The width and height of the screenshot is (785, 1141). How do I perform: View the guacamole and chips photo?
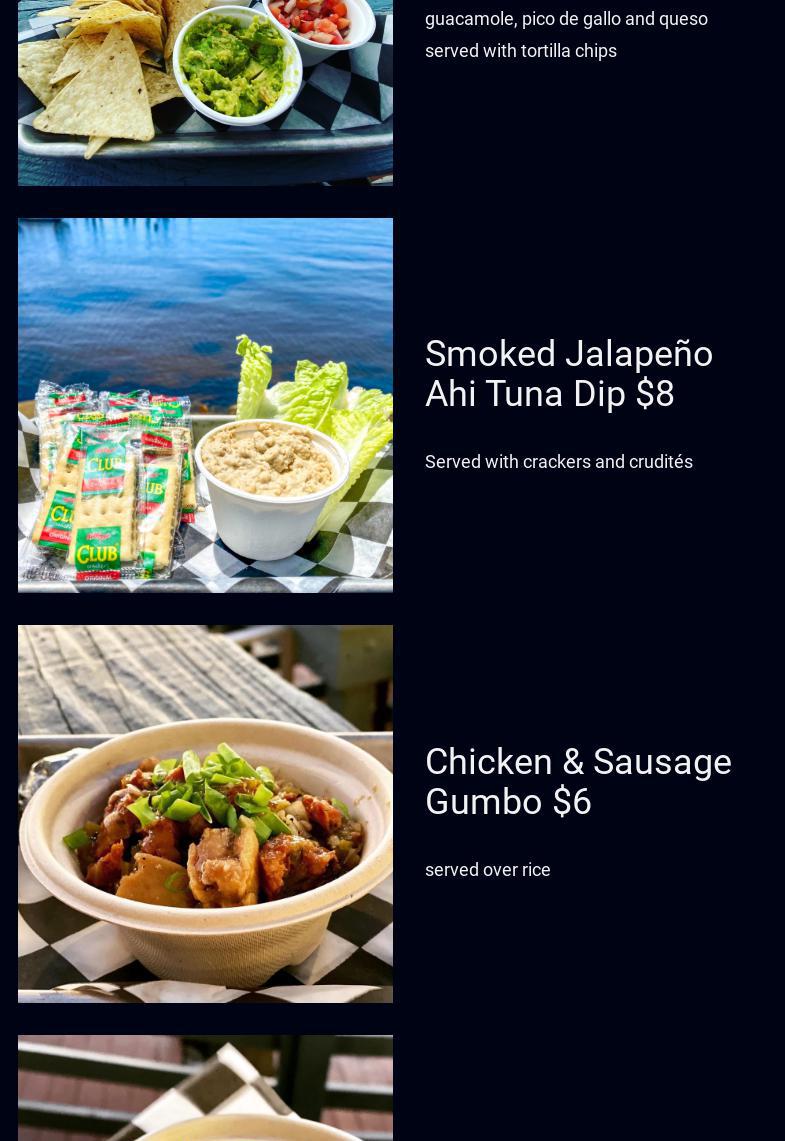pyautogui.click(x=205, y=92)
